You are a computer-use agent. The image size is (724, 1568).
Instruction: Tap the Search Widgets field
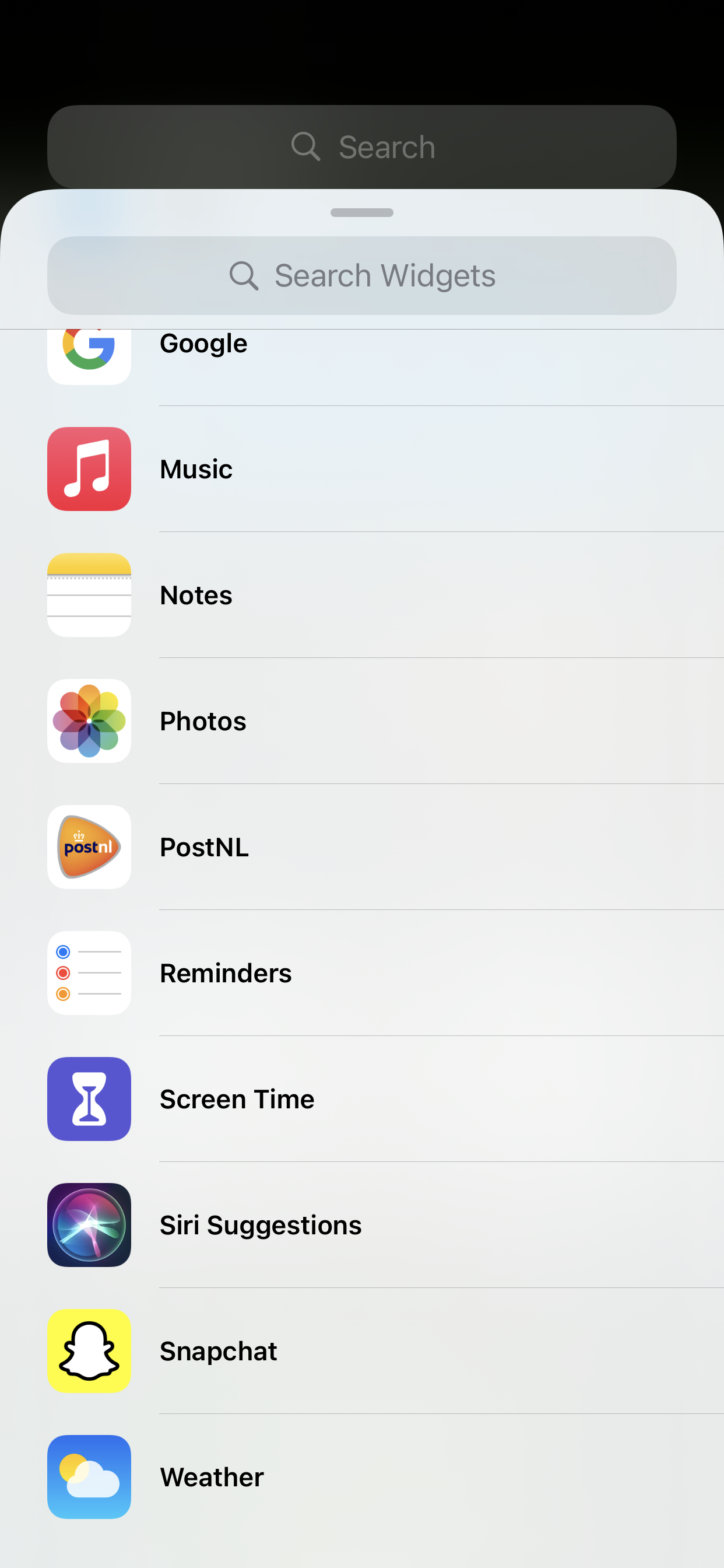pos(362,276)
